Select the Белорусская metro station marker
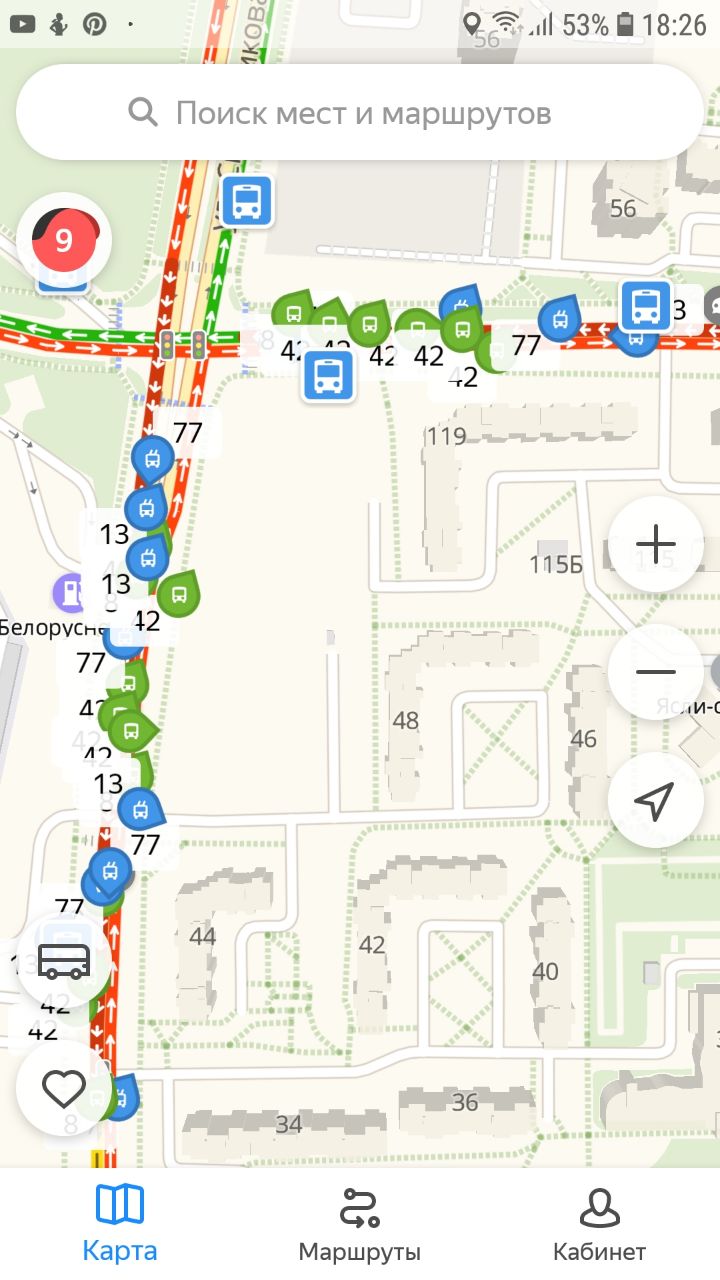The width and height of the screenshot is (720, 1280). pyautogui.click(x=72, y=593)
